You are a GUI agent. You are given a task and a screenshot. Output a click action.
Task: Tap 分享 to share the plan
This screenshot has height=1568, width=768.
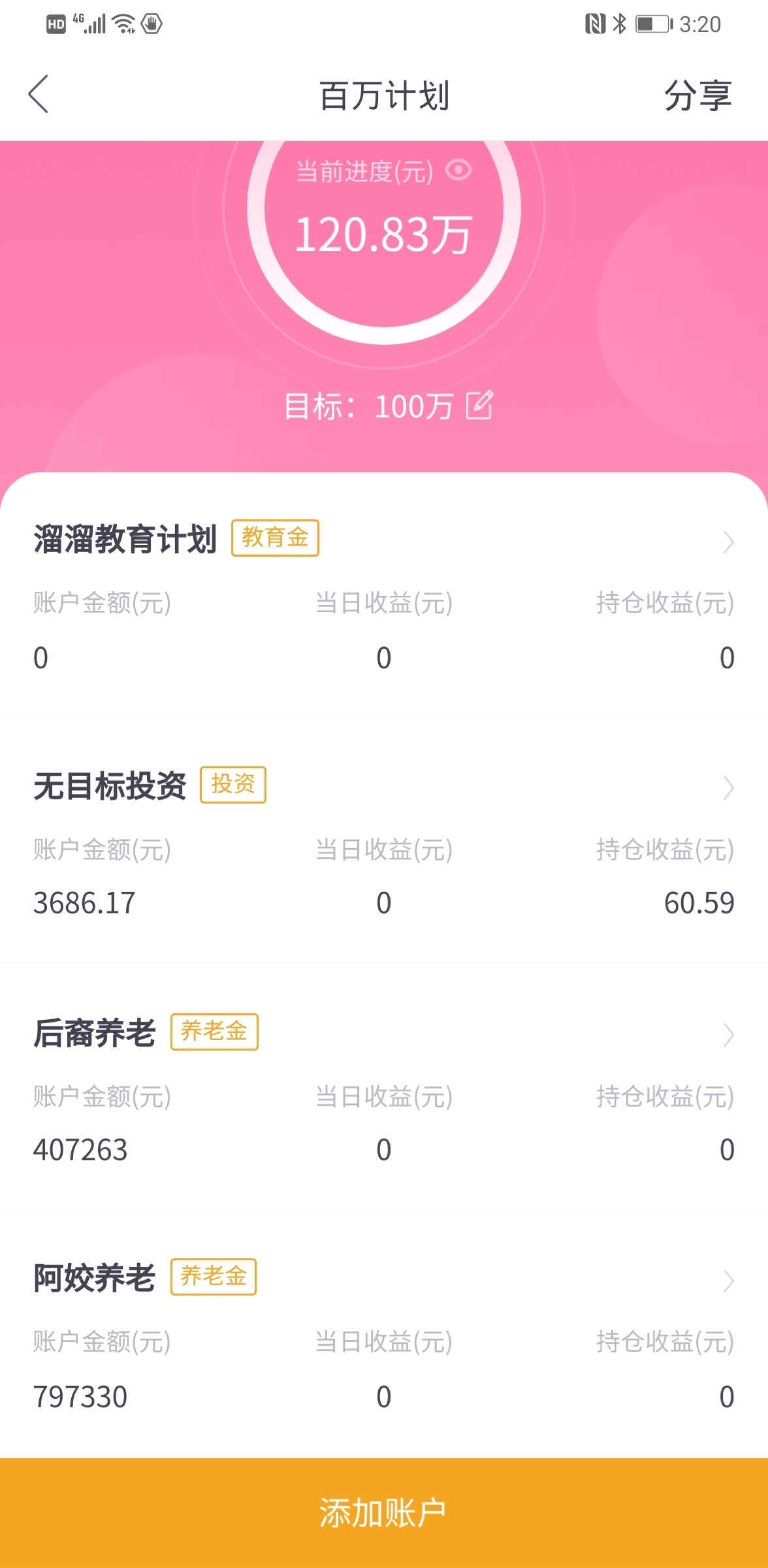point(697,95)
